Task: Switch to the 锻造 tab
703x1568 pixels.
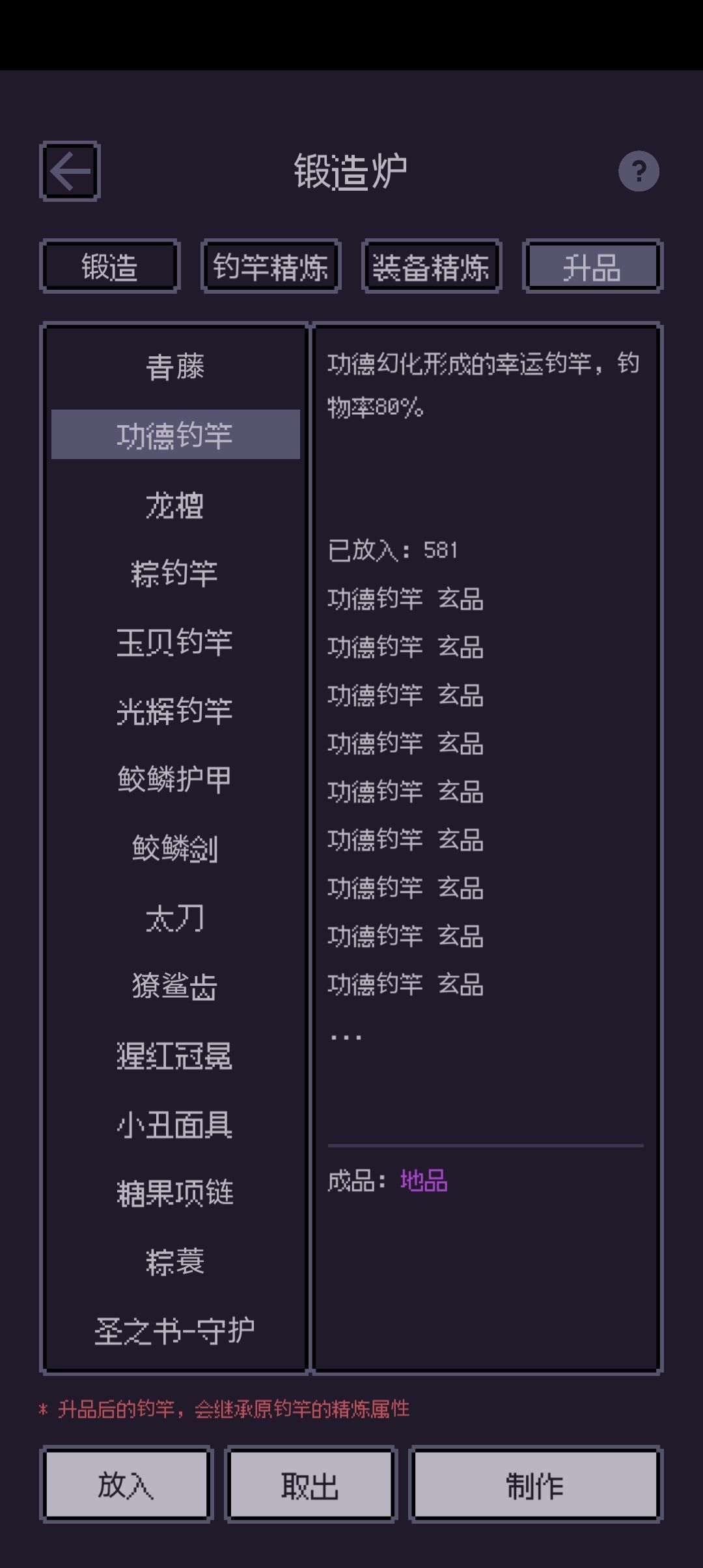Action: click(x=110, y=266)
